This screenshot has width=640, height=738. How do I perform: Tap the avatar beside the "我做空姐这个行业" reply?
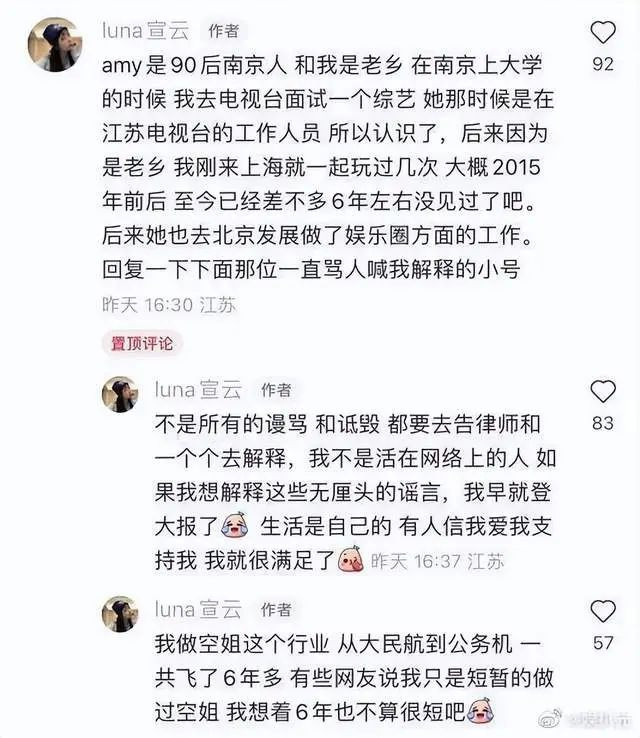[120, 613]
